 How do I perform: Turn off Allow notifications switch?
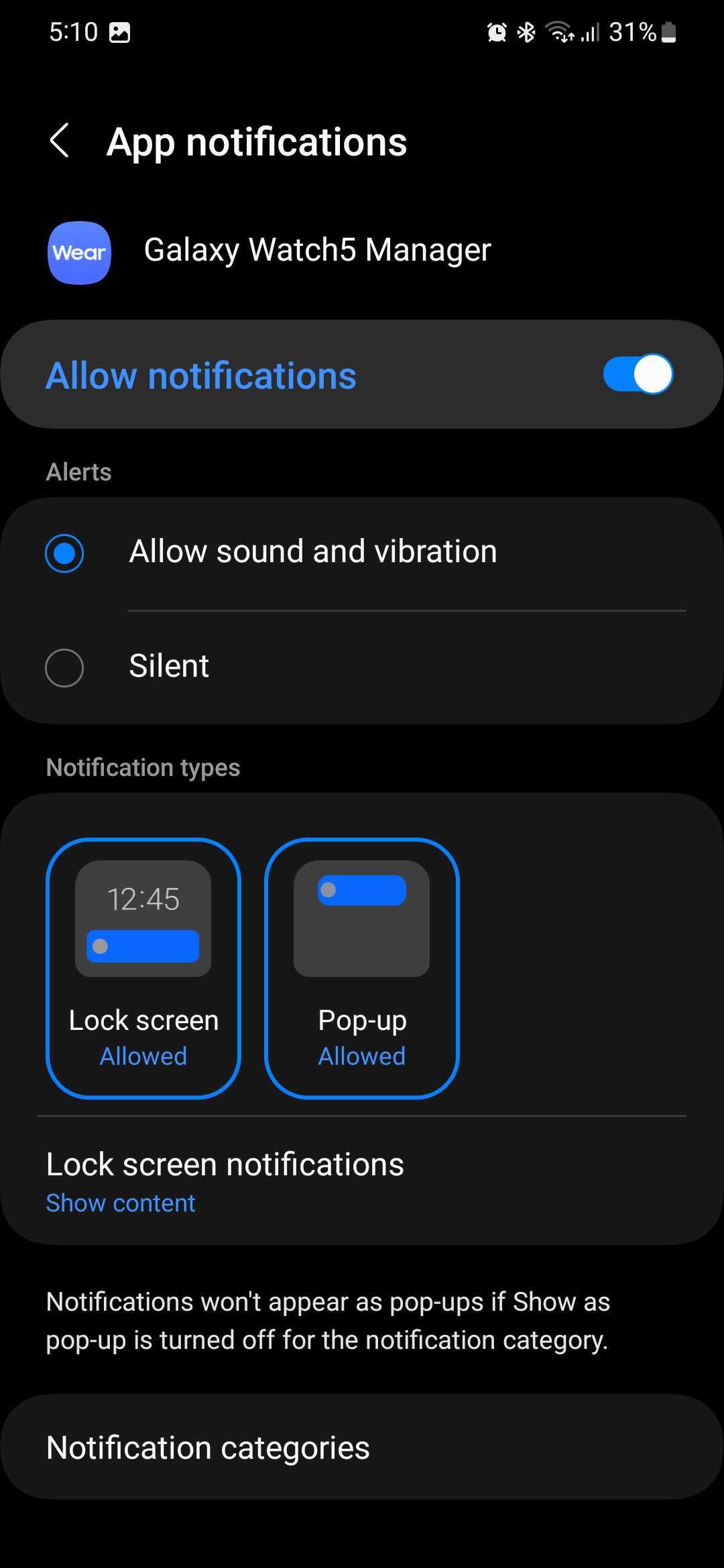[637, 375]
